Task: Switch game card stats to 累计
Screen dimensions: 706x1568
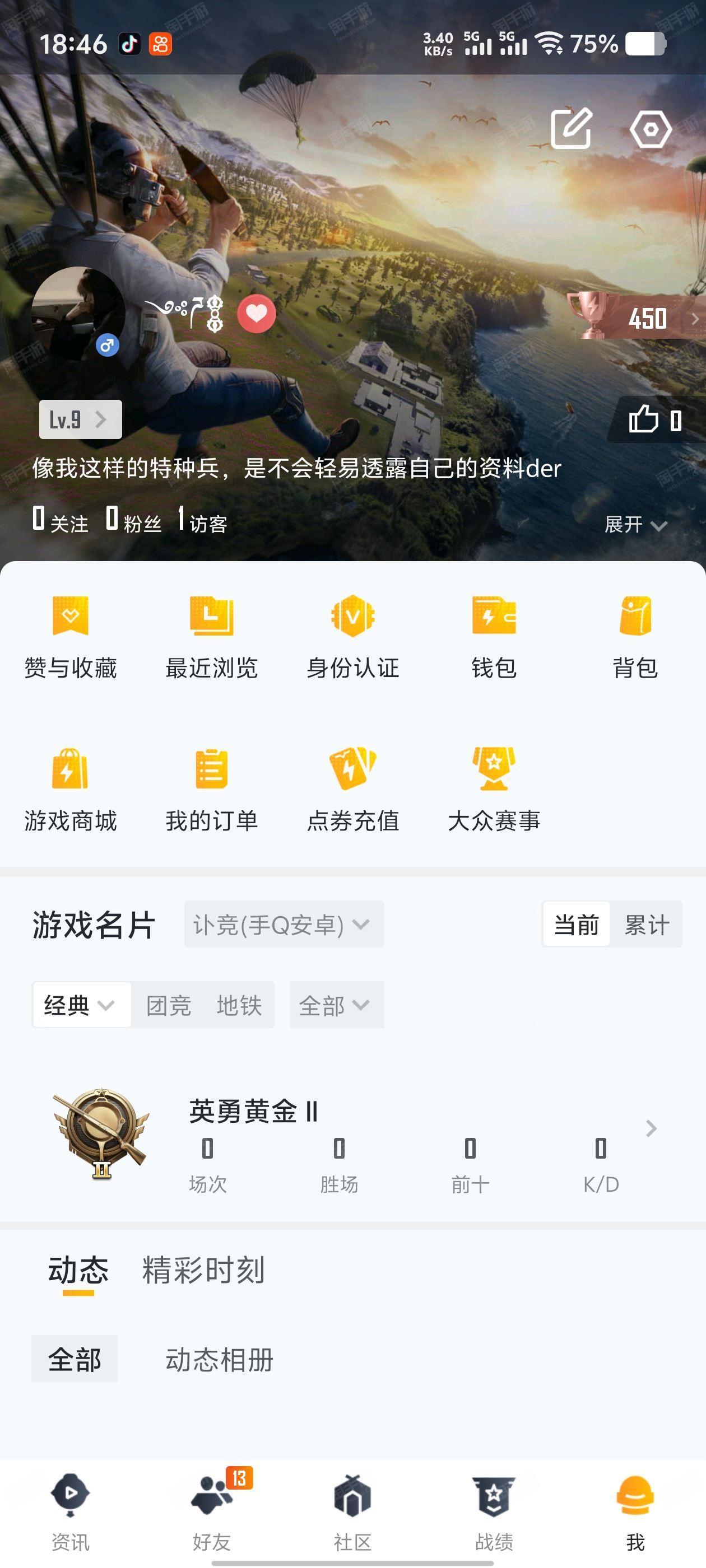Action: click(646, 925)
